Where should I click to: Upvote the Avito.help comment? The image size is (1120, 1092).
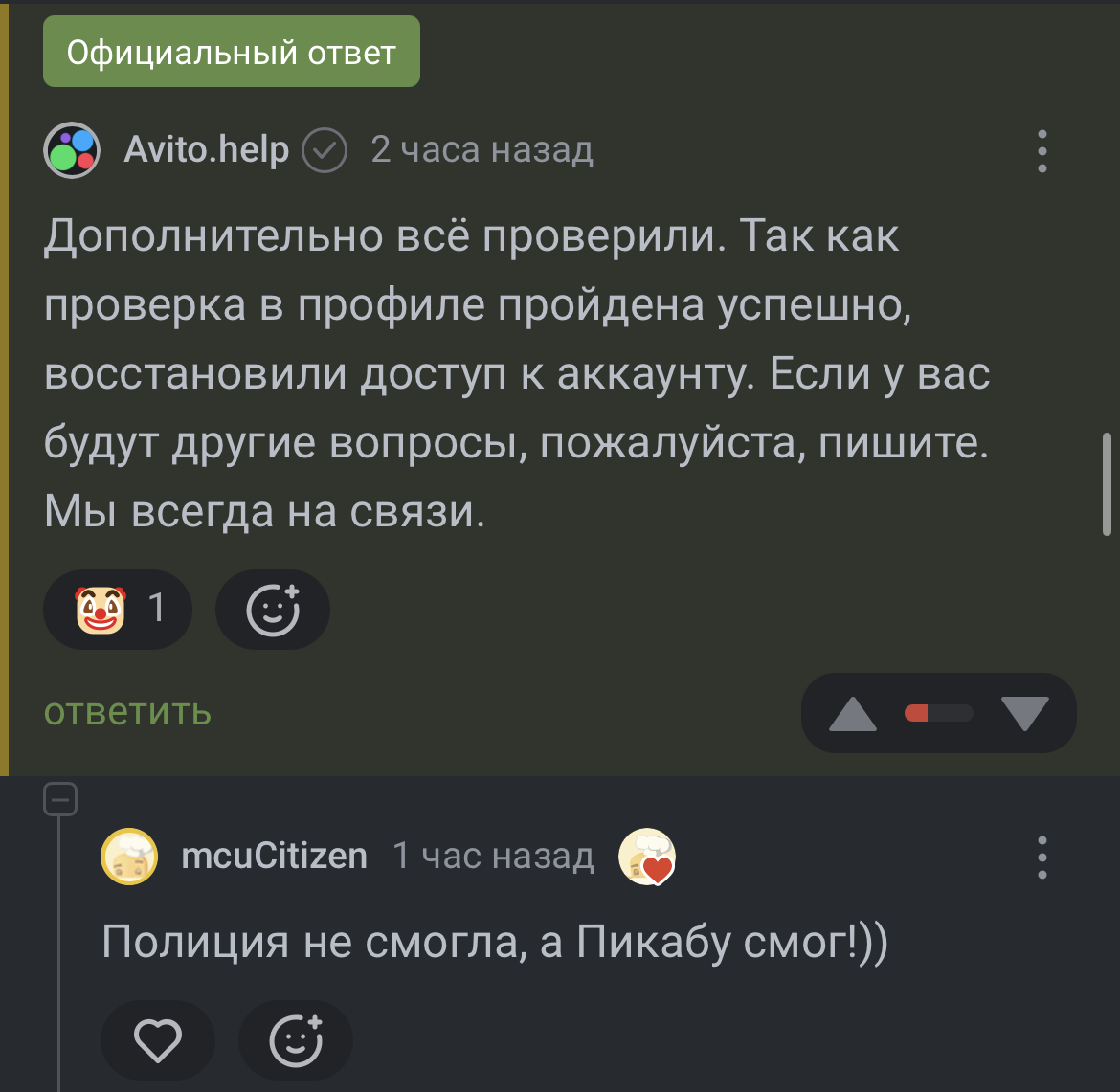coord(852,714)
